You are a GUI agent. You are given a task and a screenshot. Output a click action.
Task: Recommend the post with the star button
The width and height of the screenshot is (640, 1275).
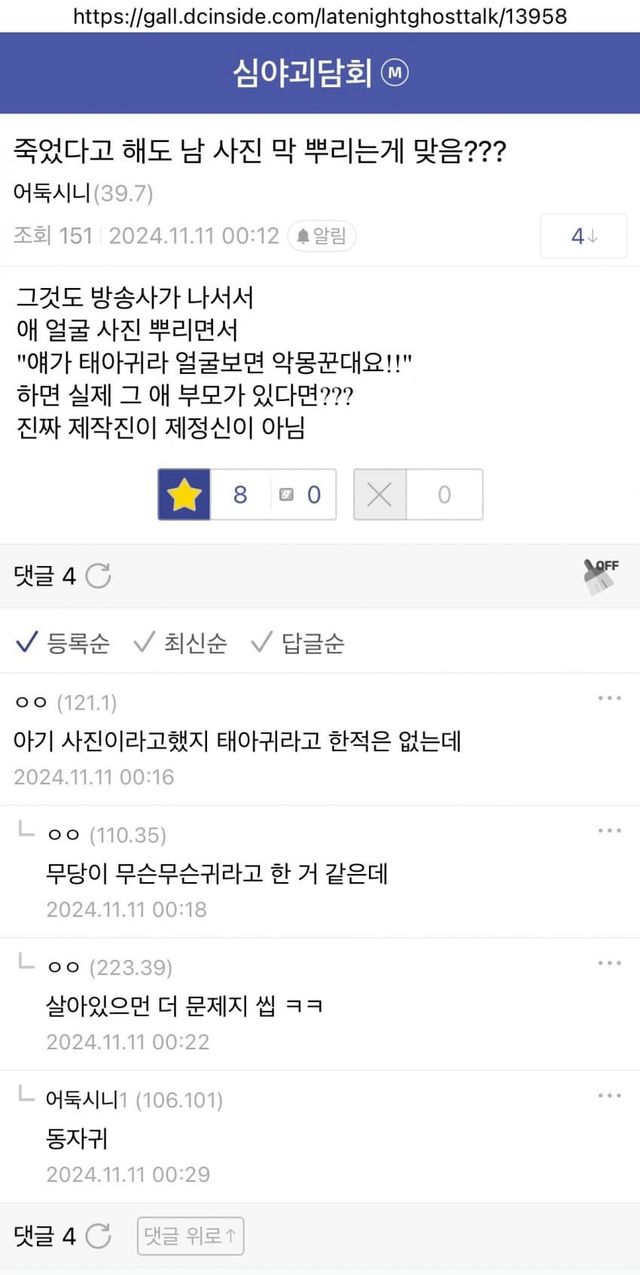(184, 495)
